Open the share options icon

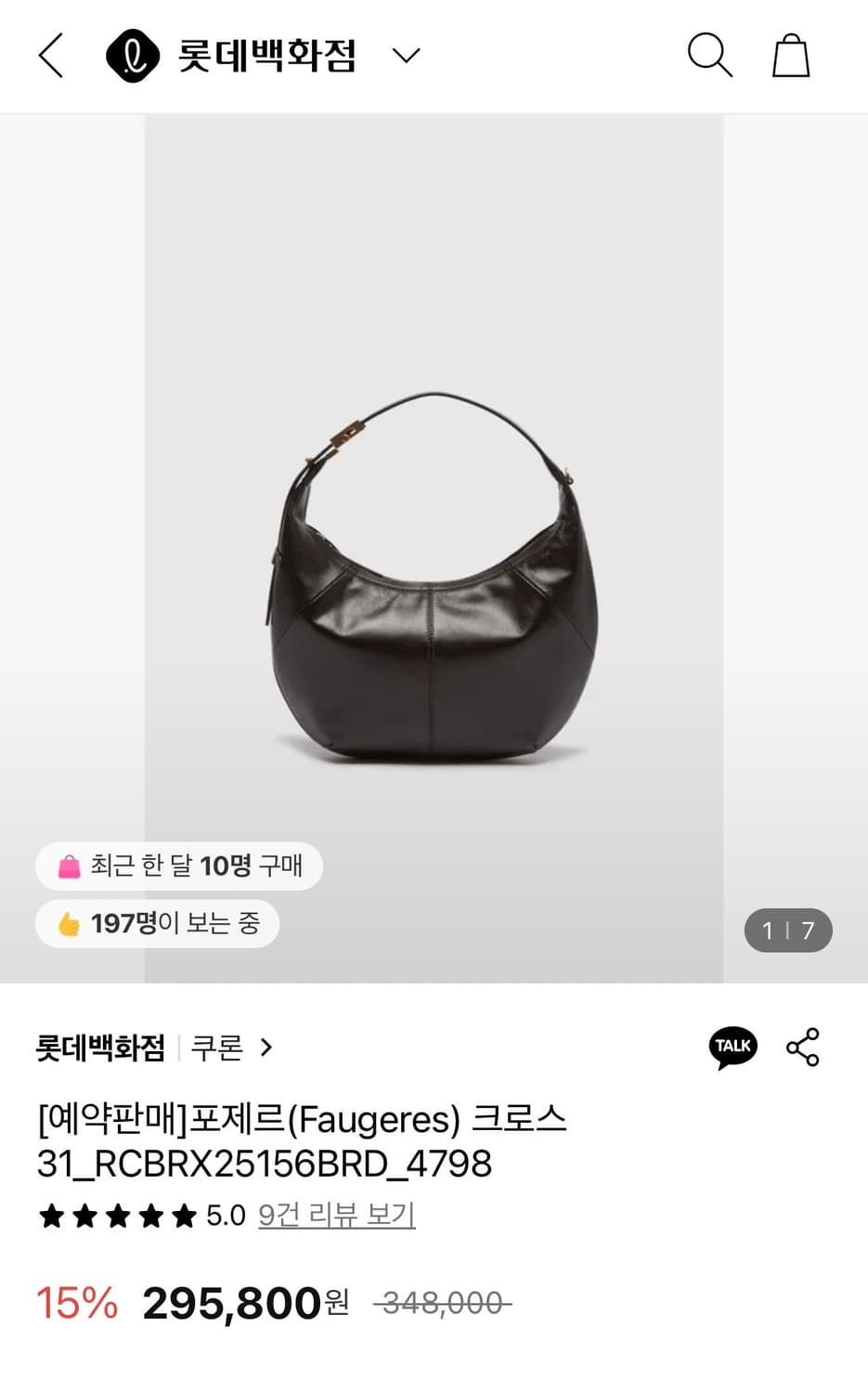pos(802,1046)
